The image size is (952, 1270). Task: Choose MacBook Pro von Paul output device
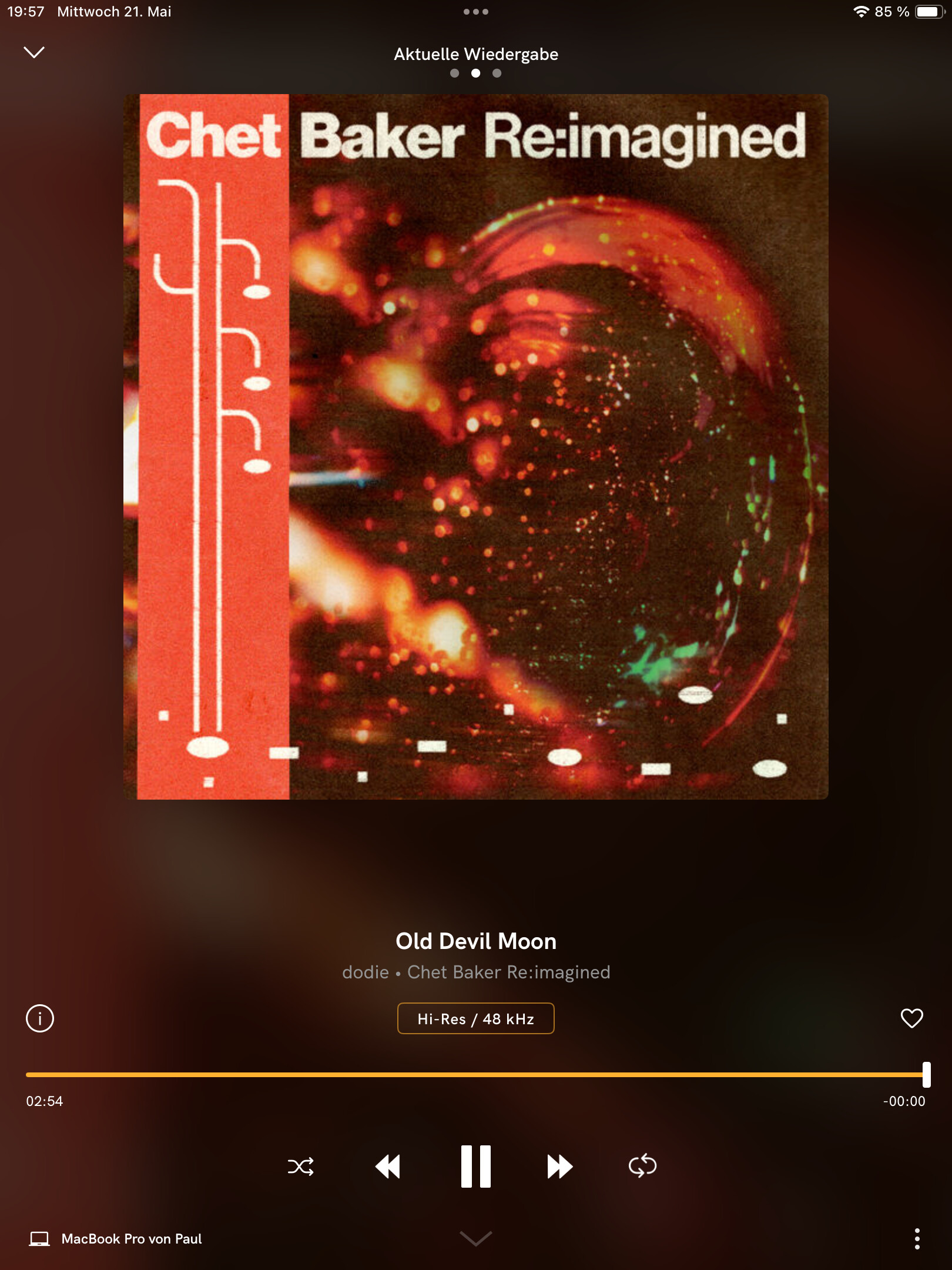pyautogui.click(x=116, y=1239)
